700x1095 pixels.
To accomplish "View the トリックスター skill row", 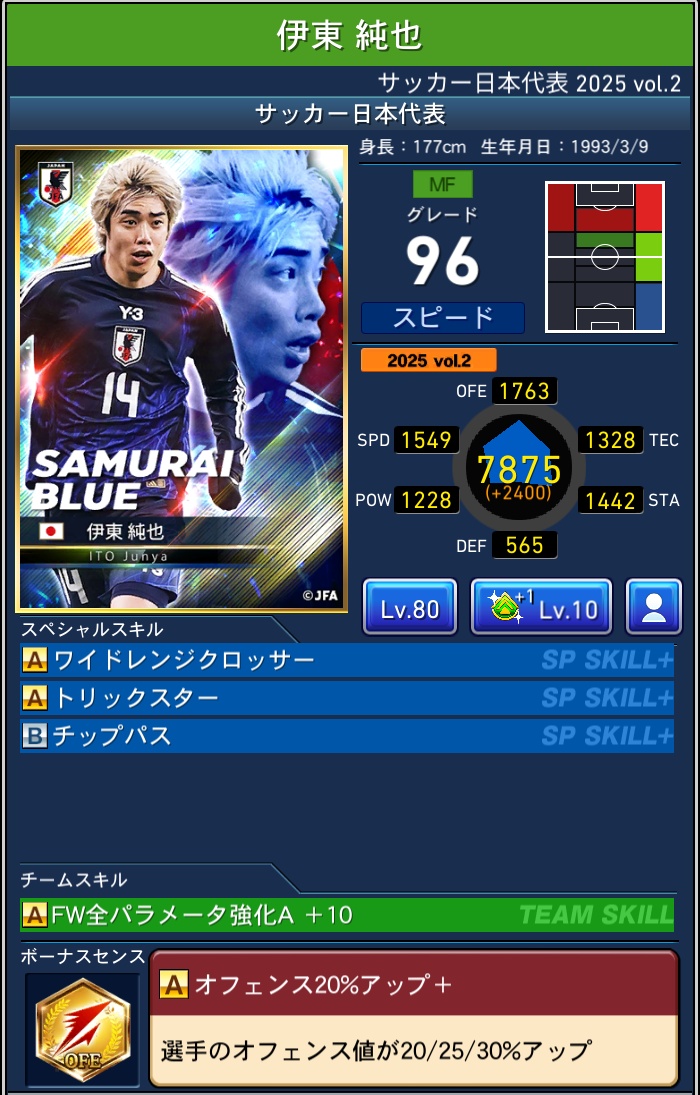I will 346,698.
